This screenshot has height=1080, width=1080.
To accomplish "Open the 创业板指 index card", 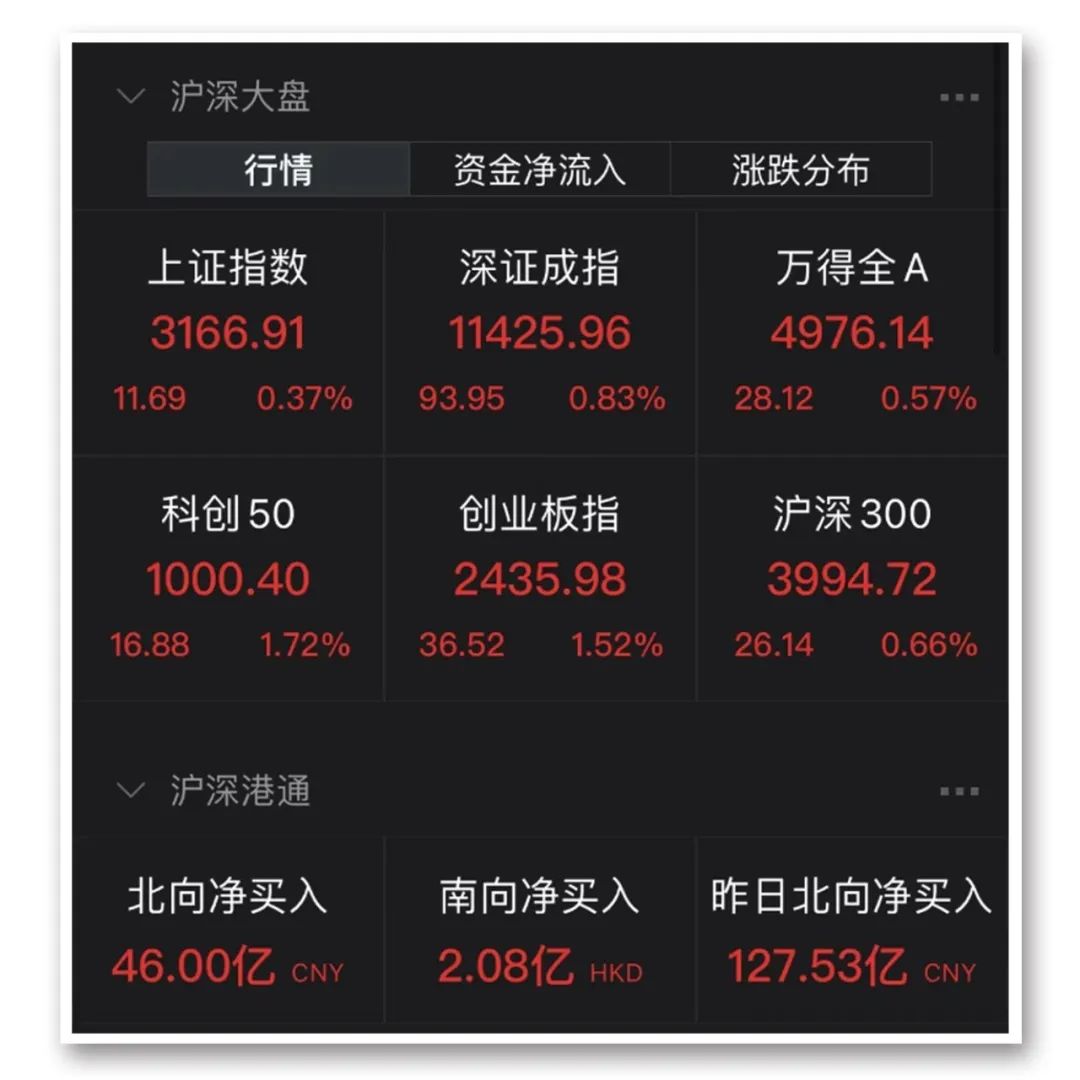I will pyautogui.click(x=540, y=579).
